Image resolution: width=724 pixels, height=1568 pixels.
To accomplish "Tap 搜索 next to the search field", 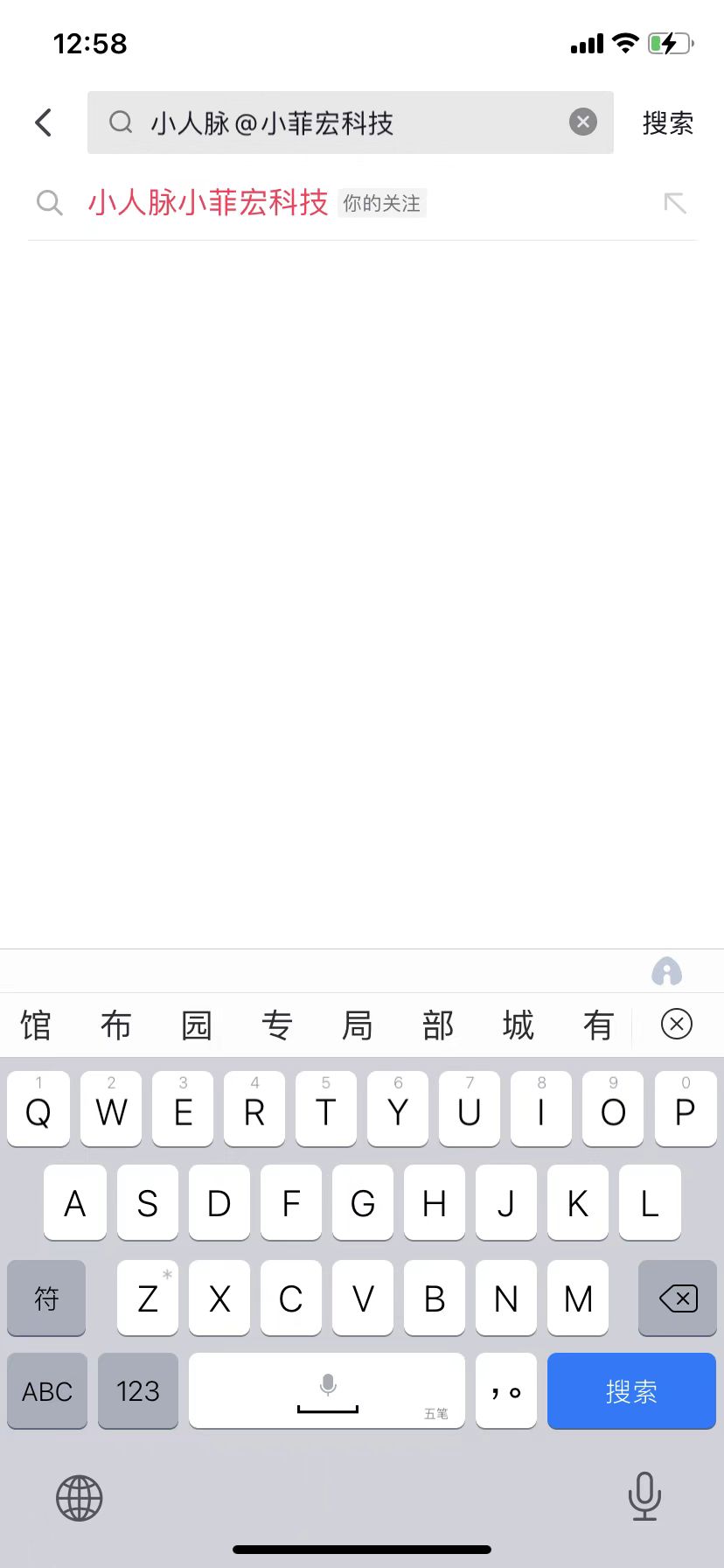I will 668,122.
